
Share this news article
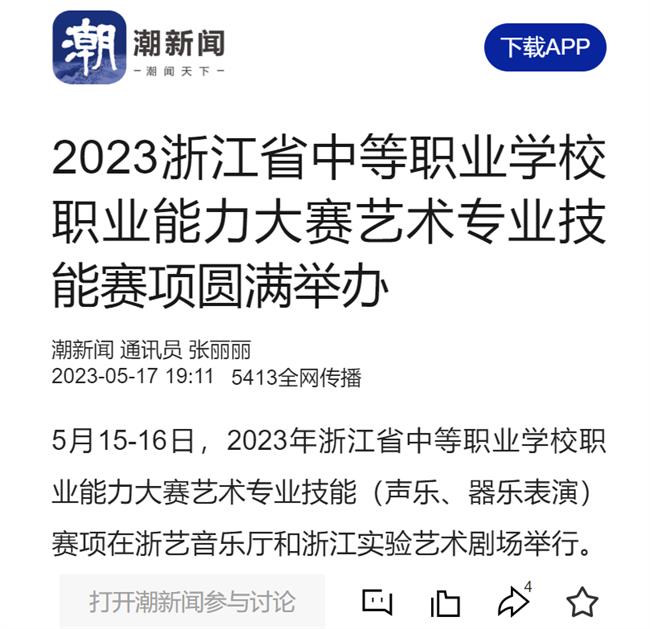point(513,601)
